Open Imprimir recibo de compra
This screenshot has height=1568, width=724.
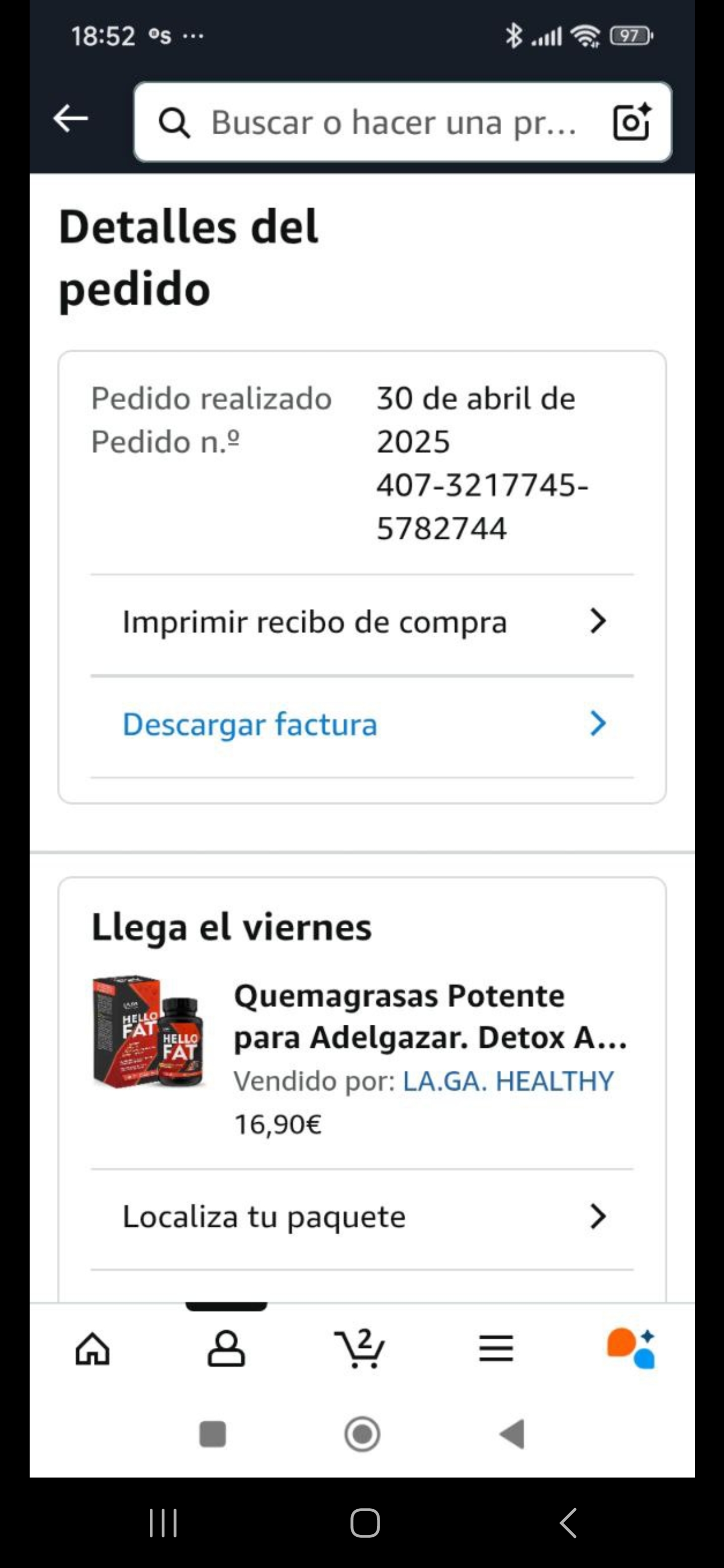pyautogui.click(x=363, y=622)
